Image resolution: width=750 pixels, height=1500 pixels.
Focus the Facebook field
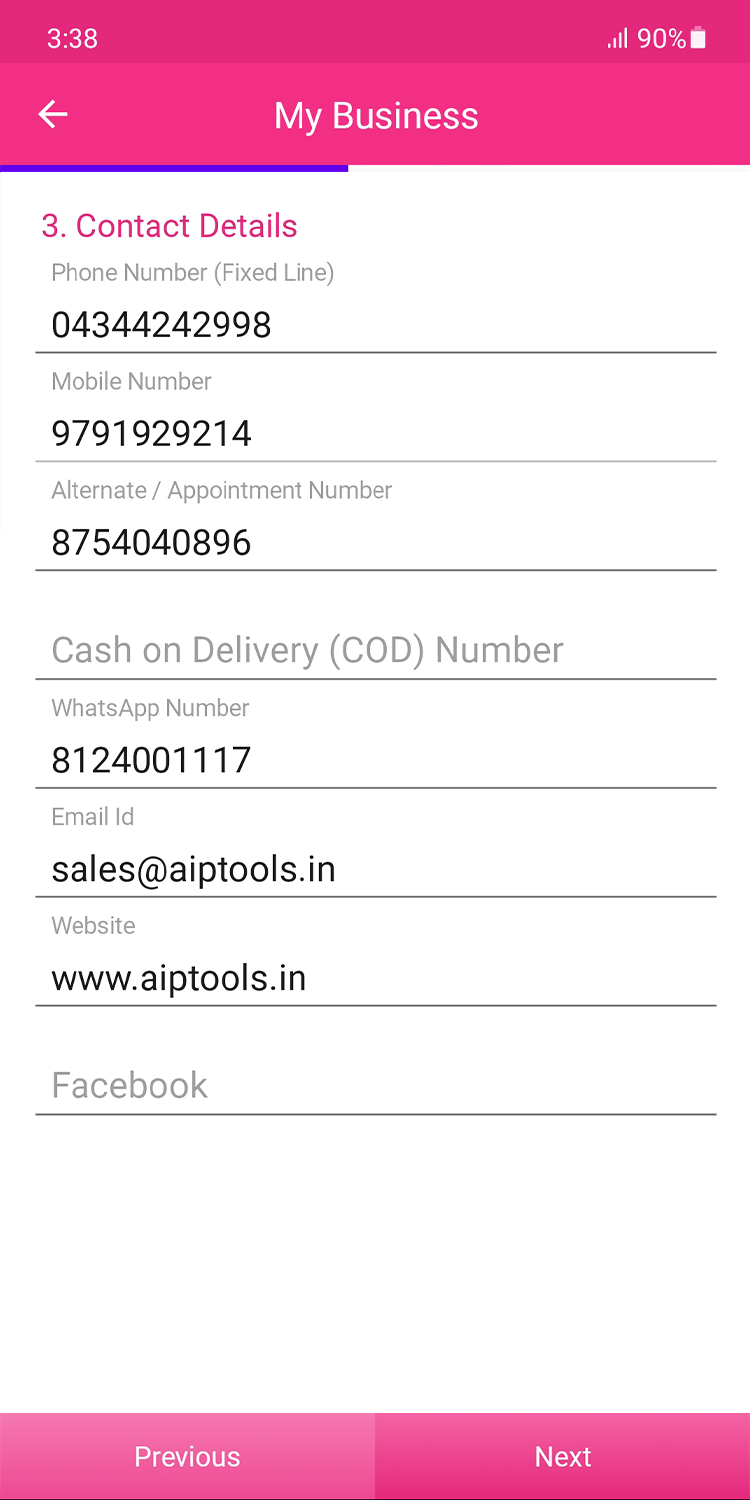click(375, 1086)
